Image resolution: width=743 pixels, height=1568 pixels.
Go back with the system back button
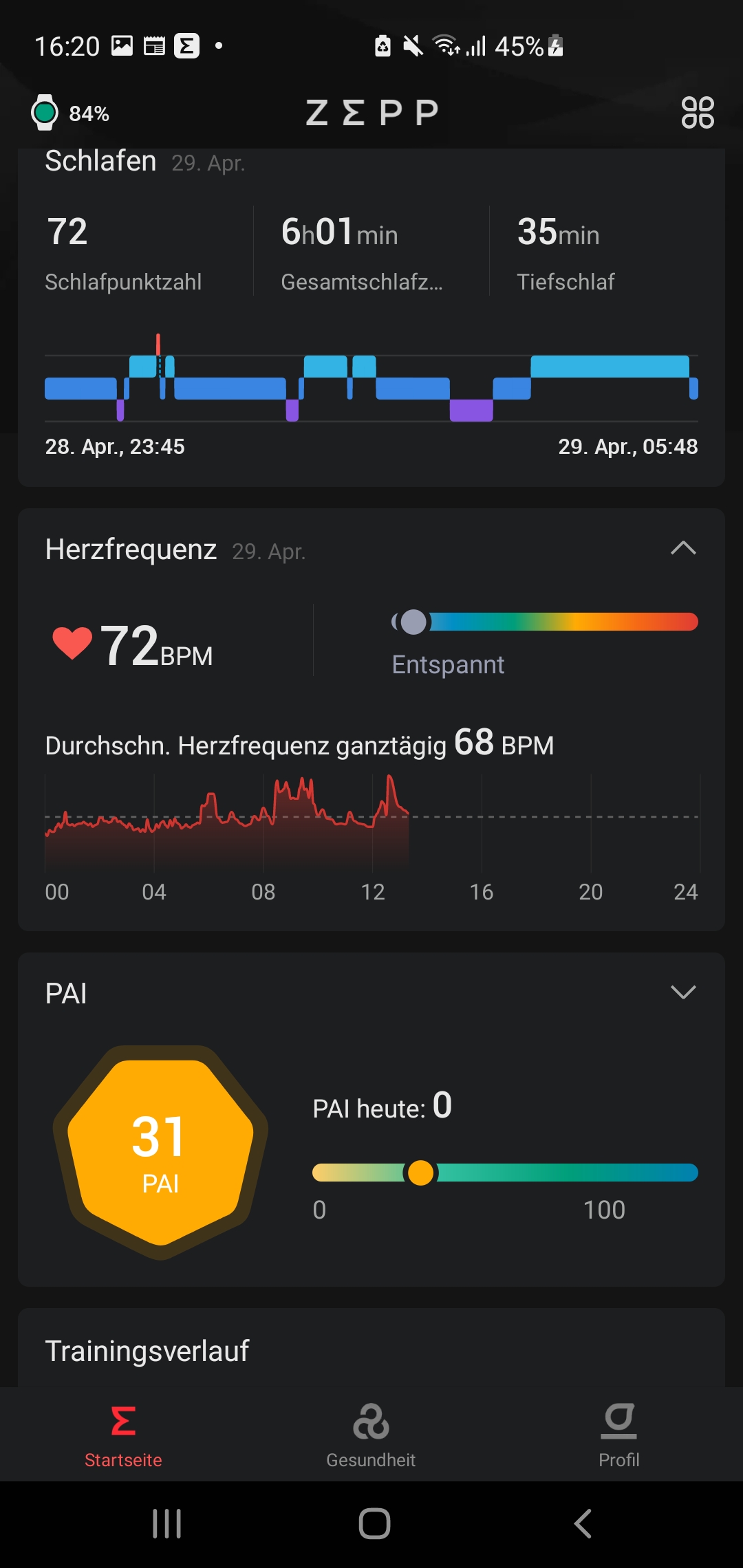click(x=583, y=1523)
